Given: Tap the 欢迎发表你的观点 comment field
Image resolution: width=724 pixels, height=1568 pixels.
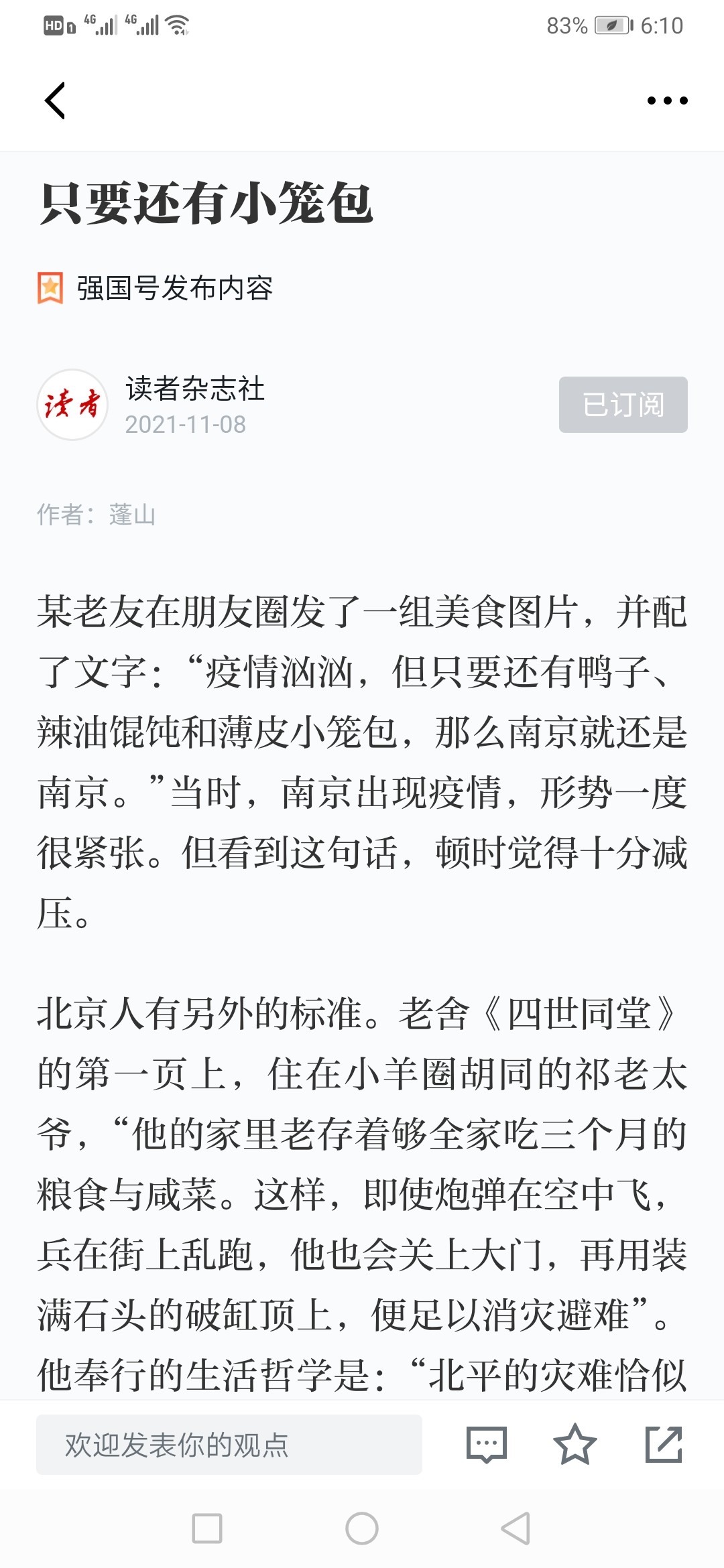Looking at the screenshot, I should [229, 1444].
